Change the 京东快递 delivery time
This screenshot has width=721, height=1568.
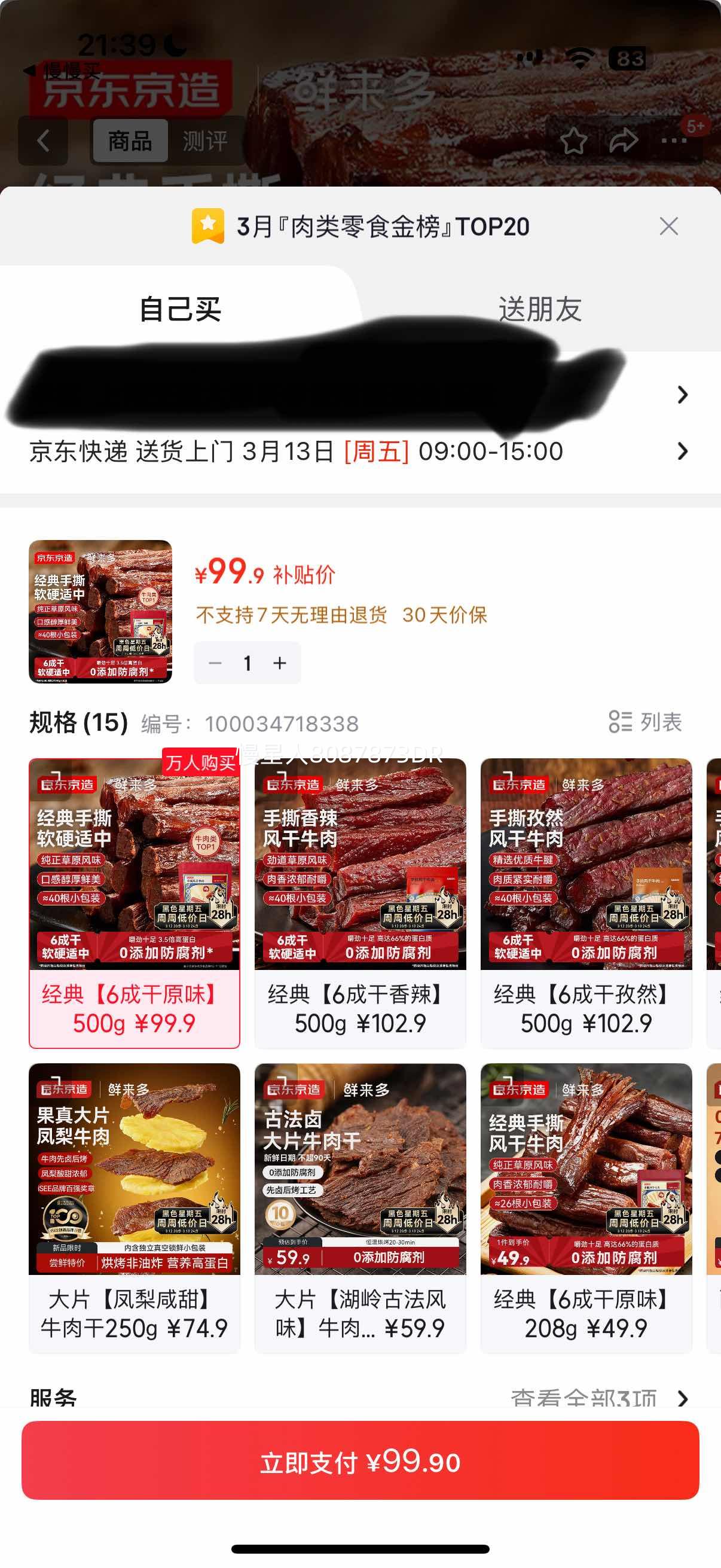pos(359,452)
